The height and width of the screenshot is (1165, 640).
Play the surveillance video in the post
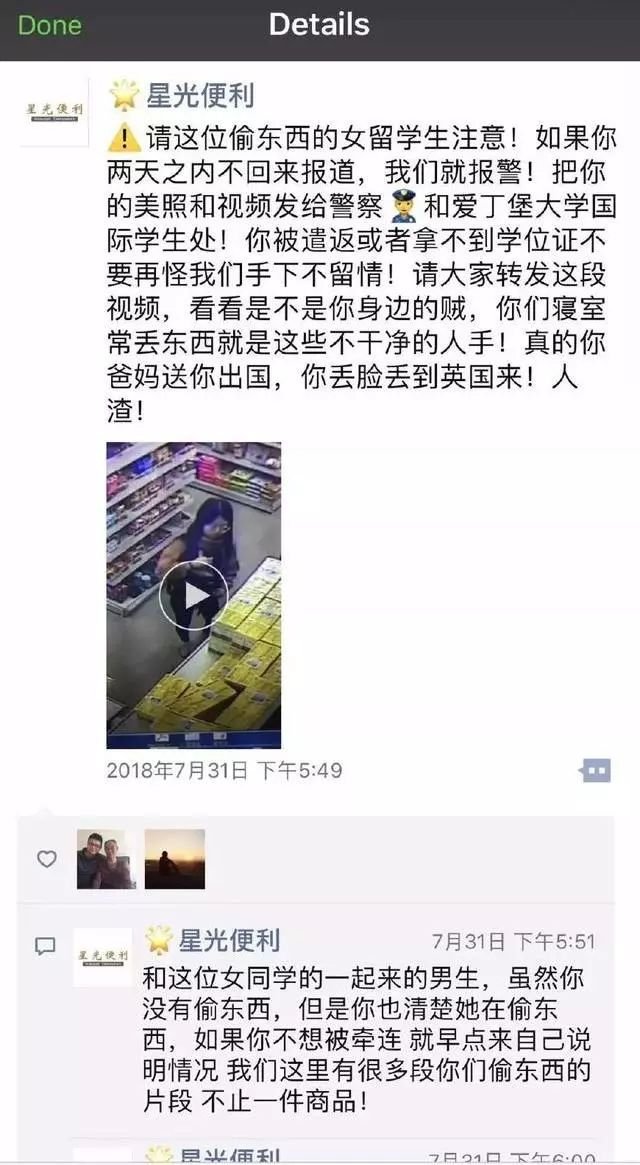tap(194, 595)
